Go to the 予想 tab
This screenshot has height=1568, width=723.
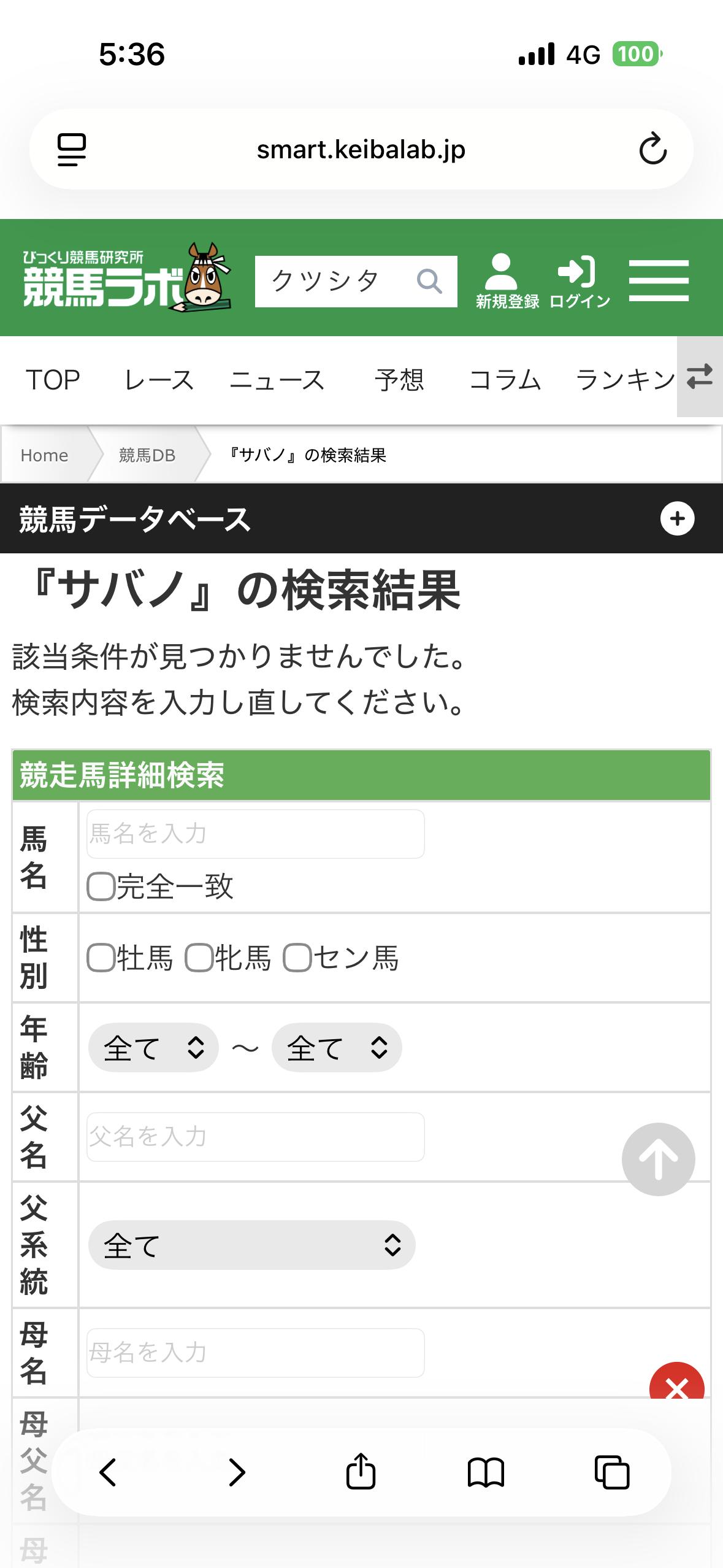point(399,380)
